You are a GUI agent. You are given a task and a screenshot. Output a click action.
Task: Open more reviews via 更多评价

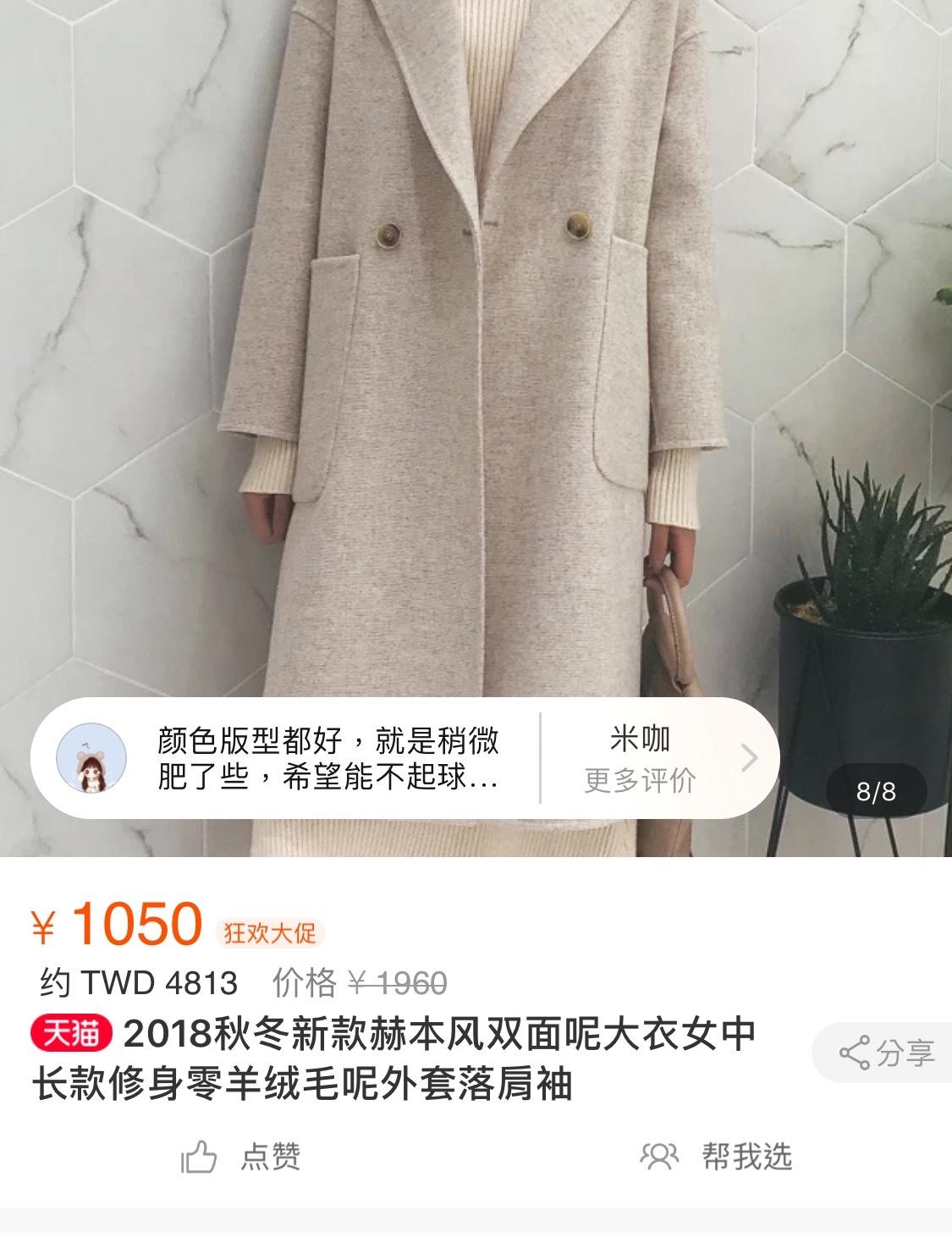[x=641, y=779]
